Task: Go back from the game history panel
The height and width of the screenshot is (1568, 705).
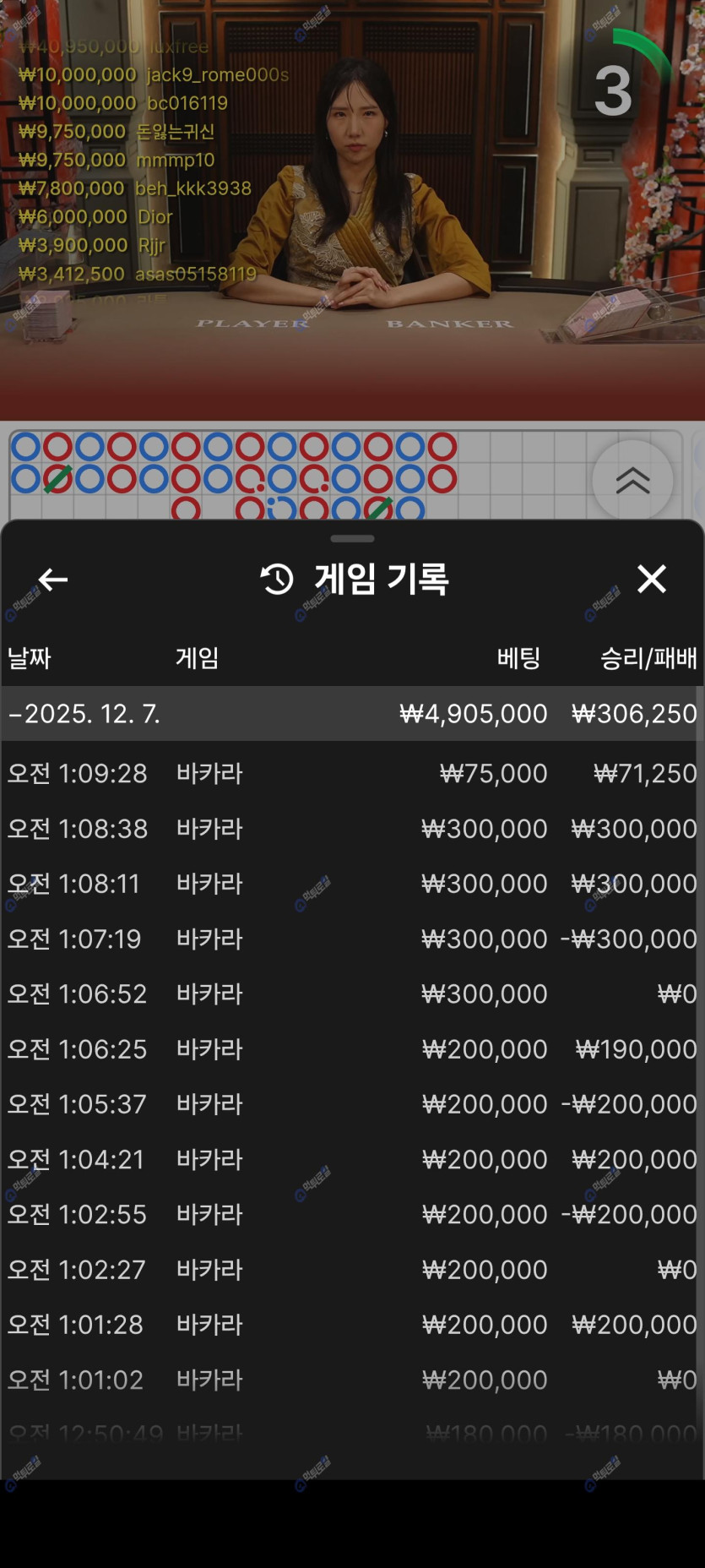Action: tap(53, 580)
